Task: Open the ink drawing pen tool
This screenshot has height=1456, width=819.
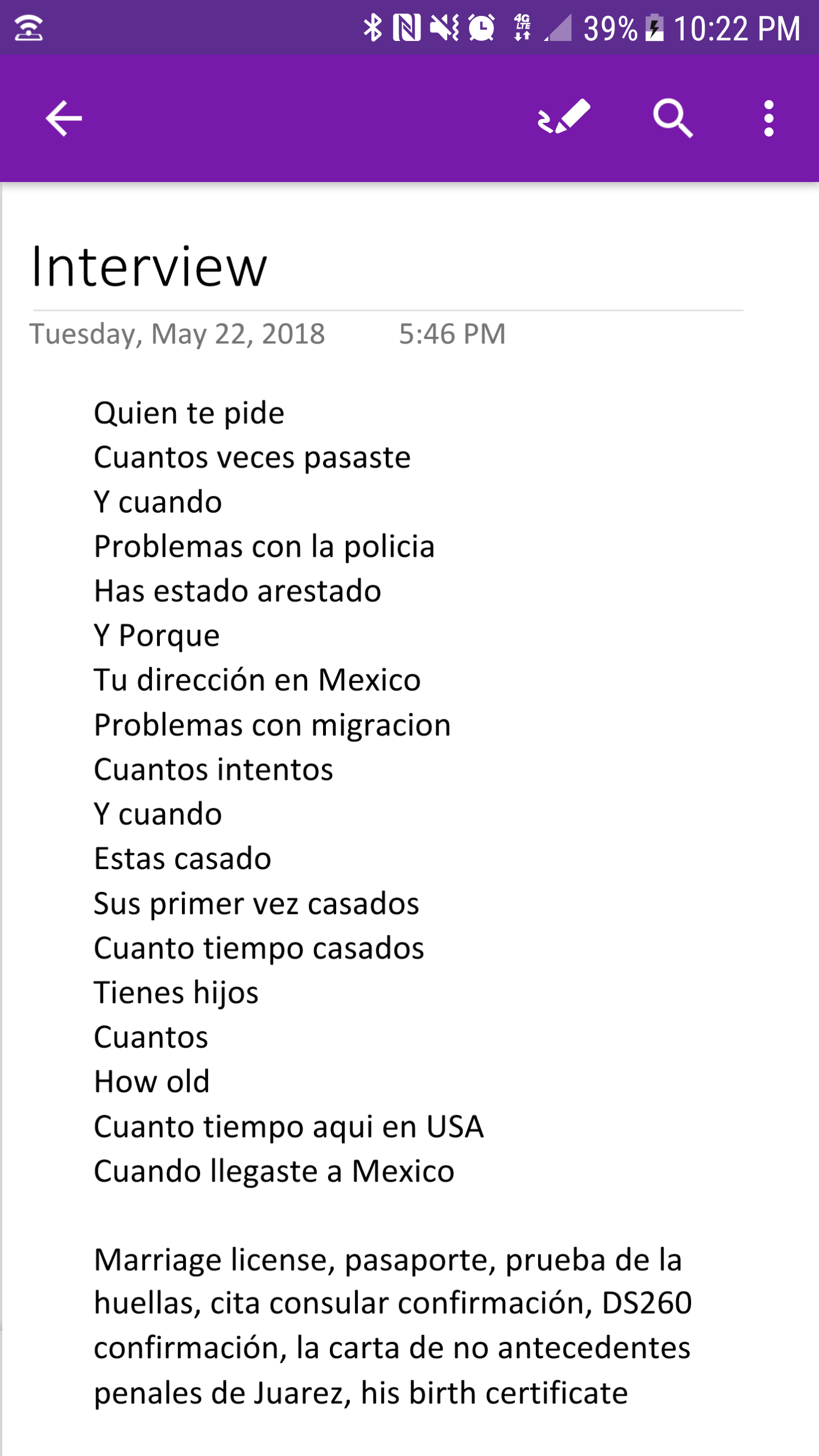Action: click(564, 117)
